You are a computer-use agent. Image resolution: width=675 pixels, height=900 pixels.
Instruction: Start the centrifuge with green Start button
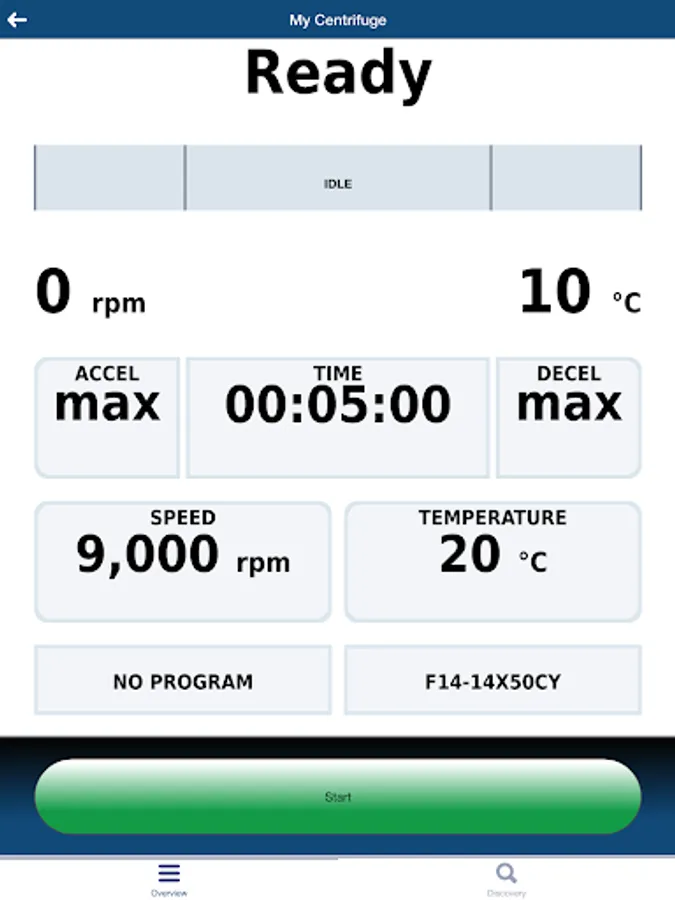(x=338, y=796)
